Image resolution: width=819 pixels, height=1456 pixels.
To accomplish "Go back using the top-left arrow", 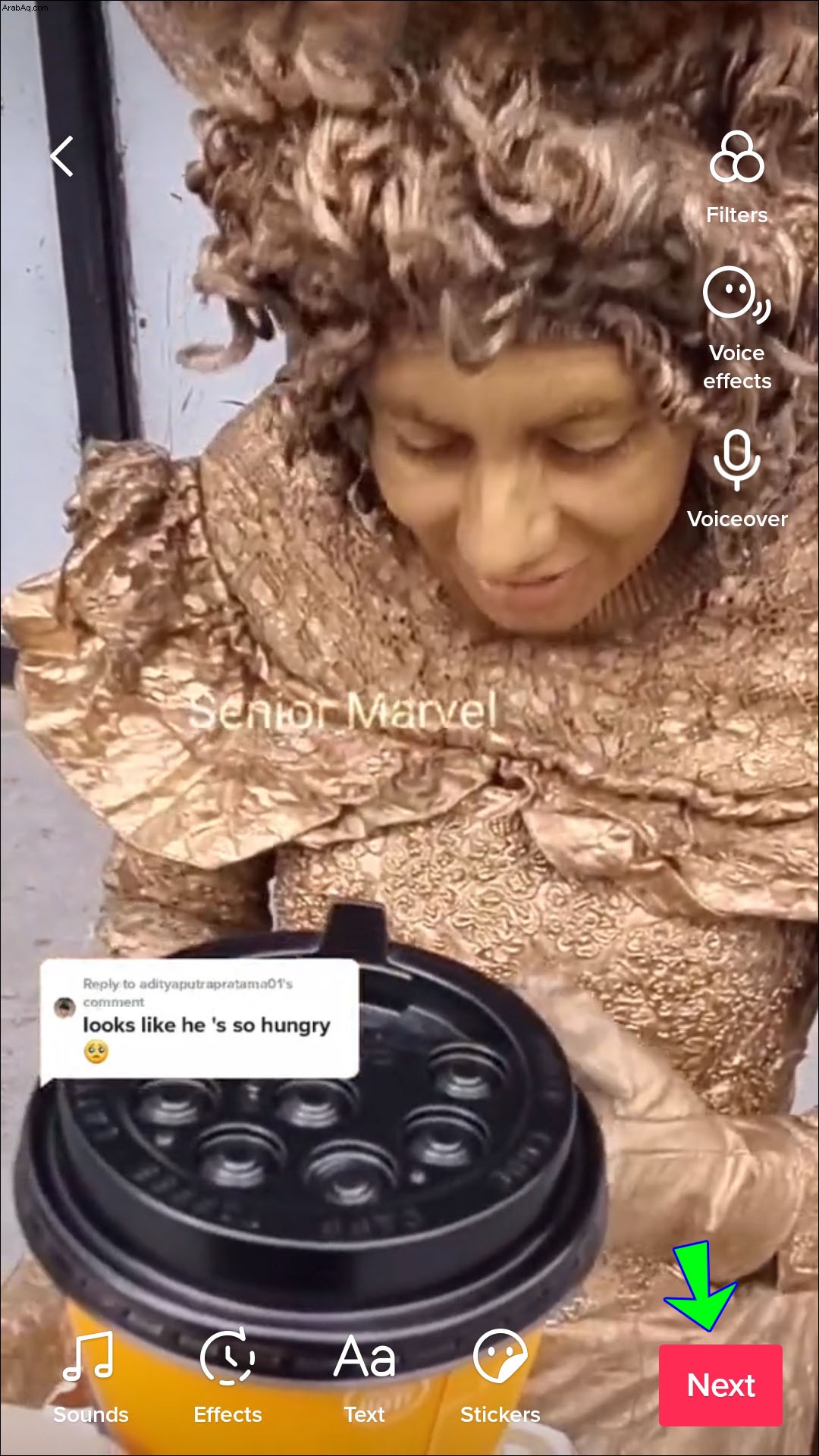I will [x=62, y=156].
